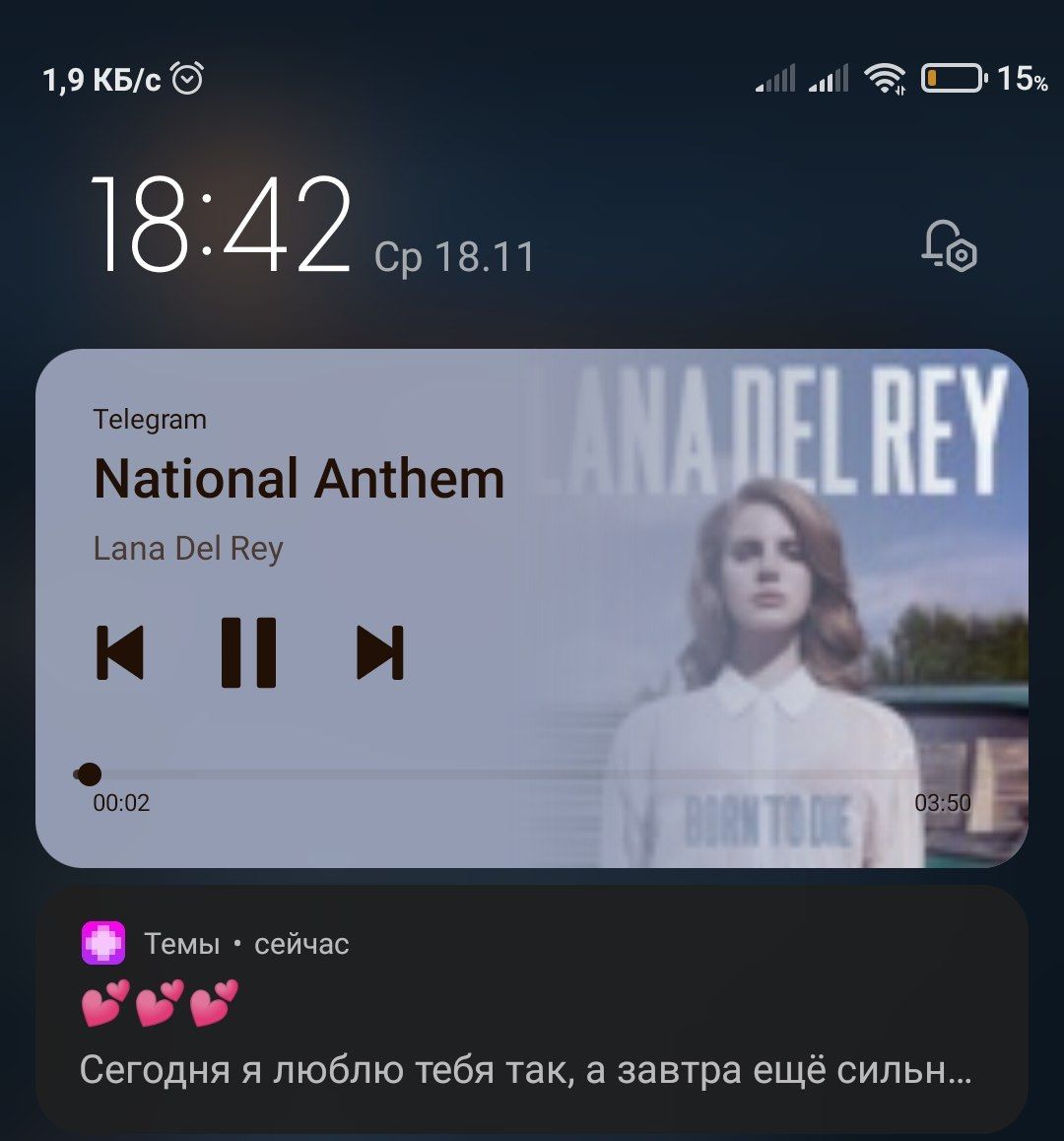The height and width of the screenshot is (1141, 1064).
Task: Open notification settings bell icon
Action: [949, 245]
